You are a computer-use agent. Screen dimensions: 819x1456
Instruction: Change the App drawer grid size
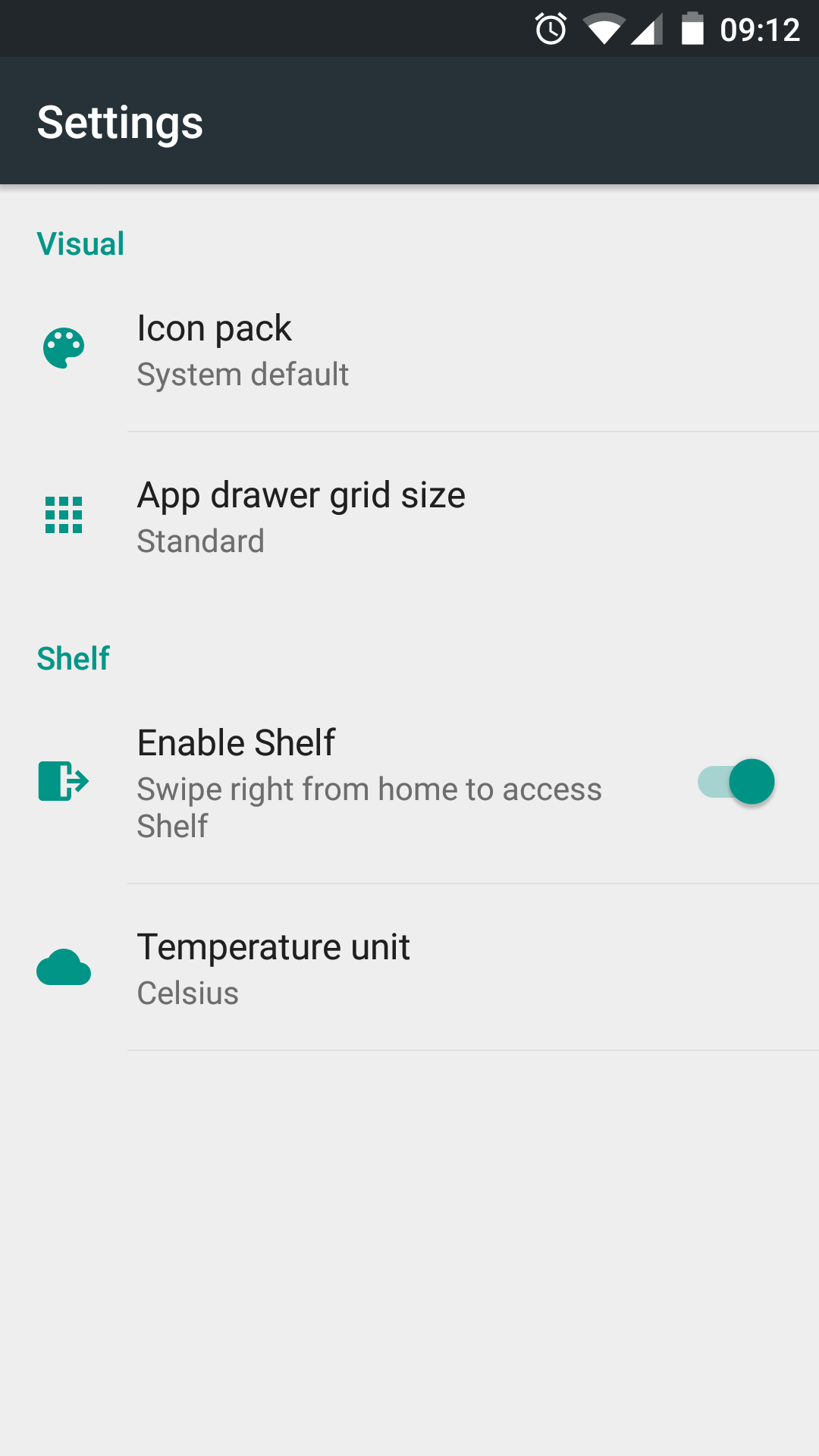pyautogui.click(x=409, y=516)
